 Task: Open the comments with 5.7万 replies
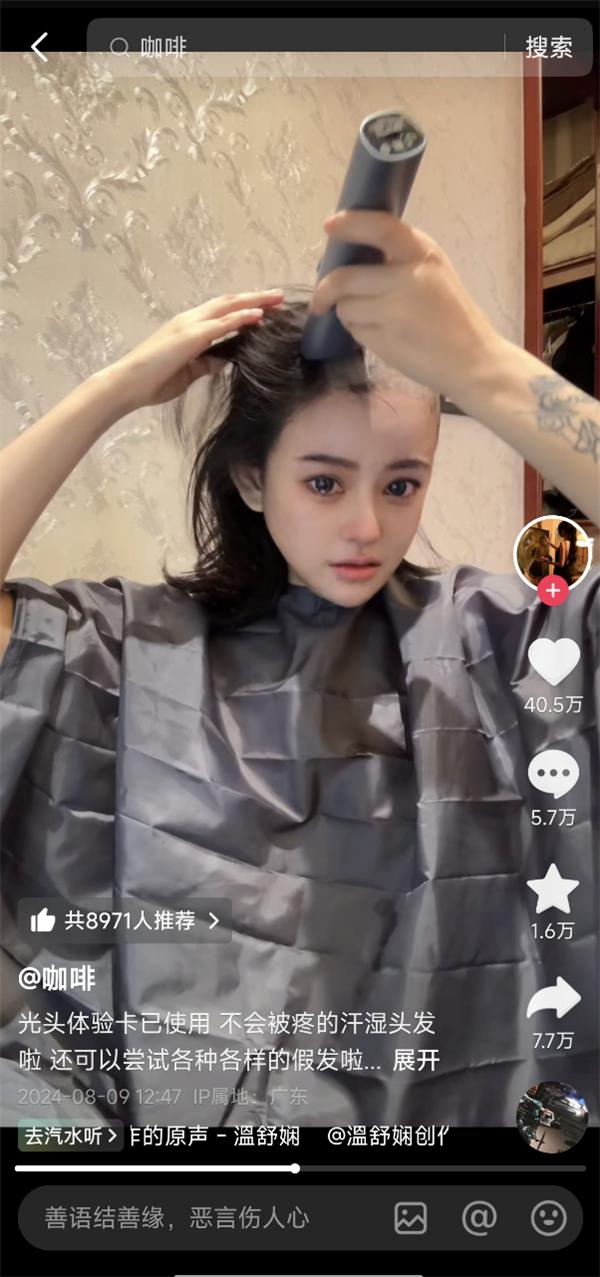553,775
